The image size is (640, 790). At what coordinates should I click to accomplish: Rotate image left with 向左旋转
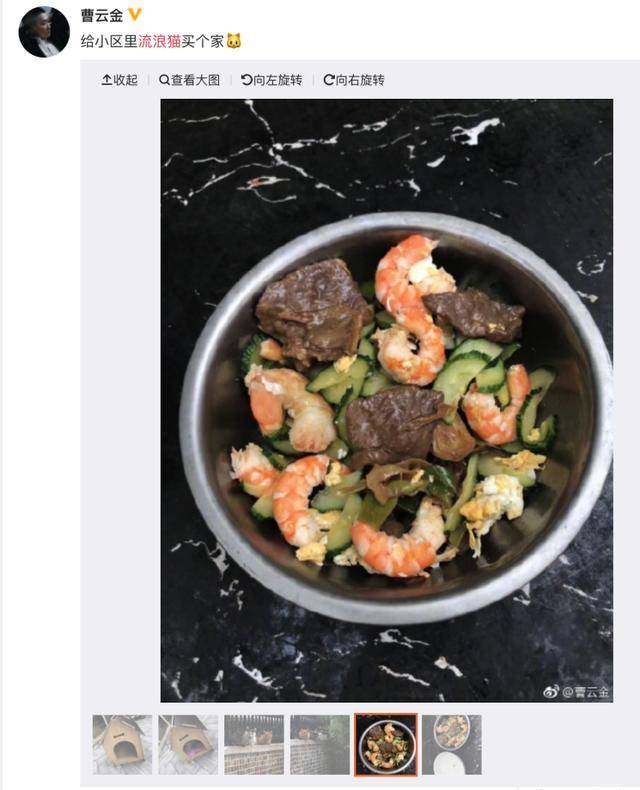pyautogui.click(x=271, y=80)
